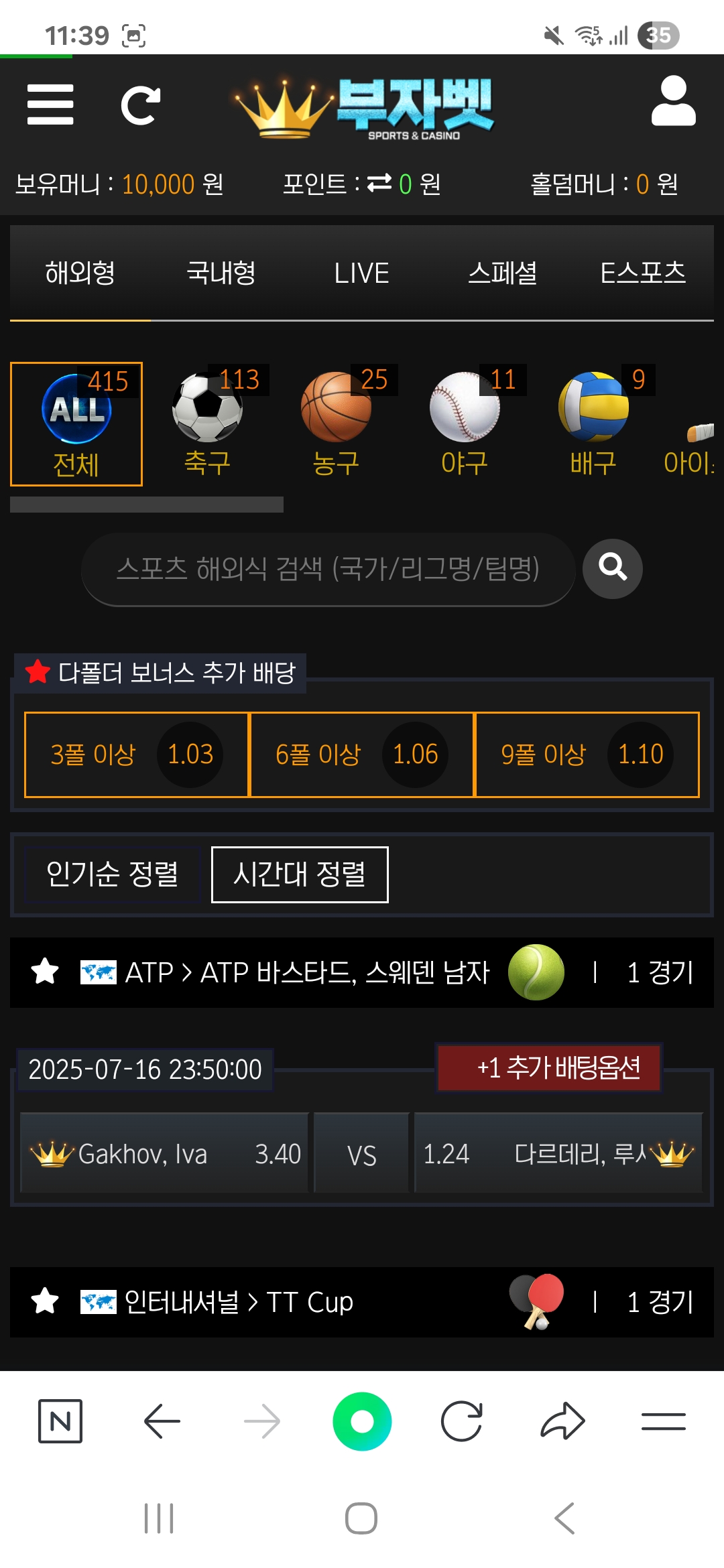
Task: Tap the refresh icon in the site header
Action: coord(140,105)
